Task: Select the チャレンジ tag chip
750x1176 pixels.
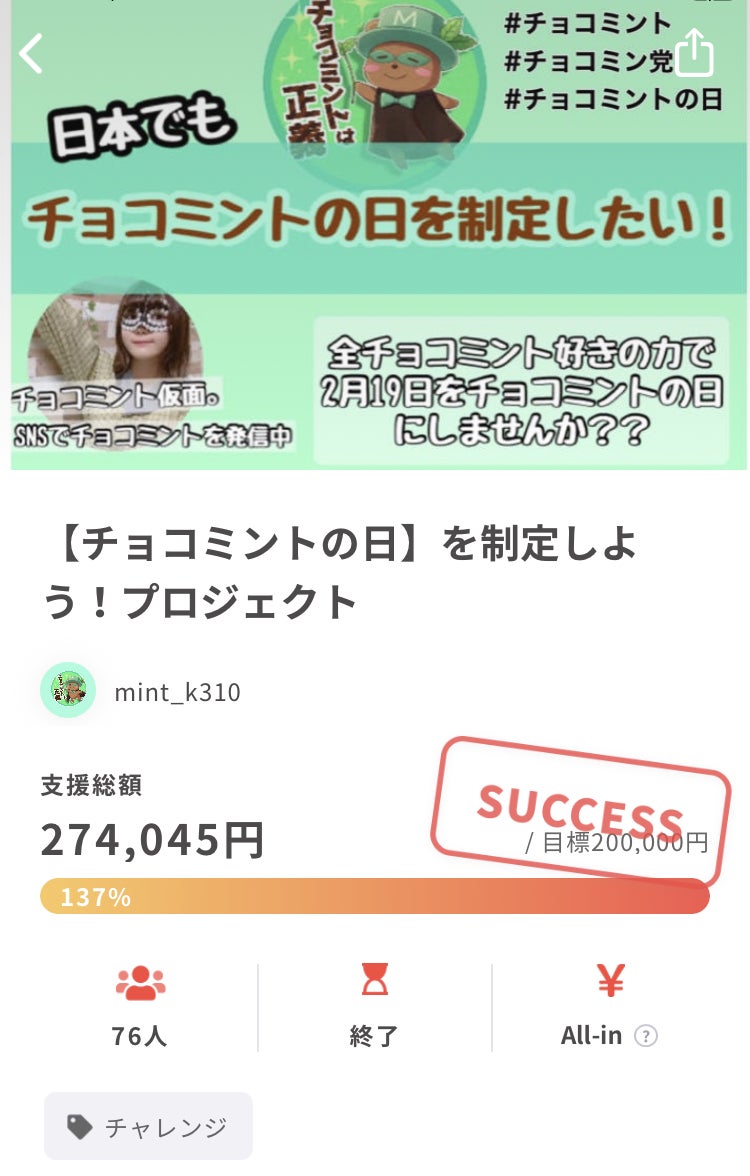Action: click(x=148, y=1127)
